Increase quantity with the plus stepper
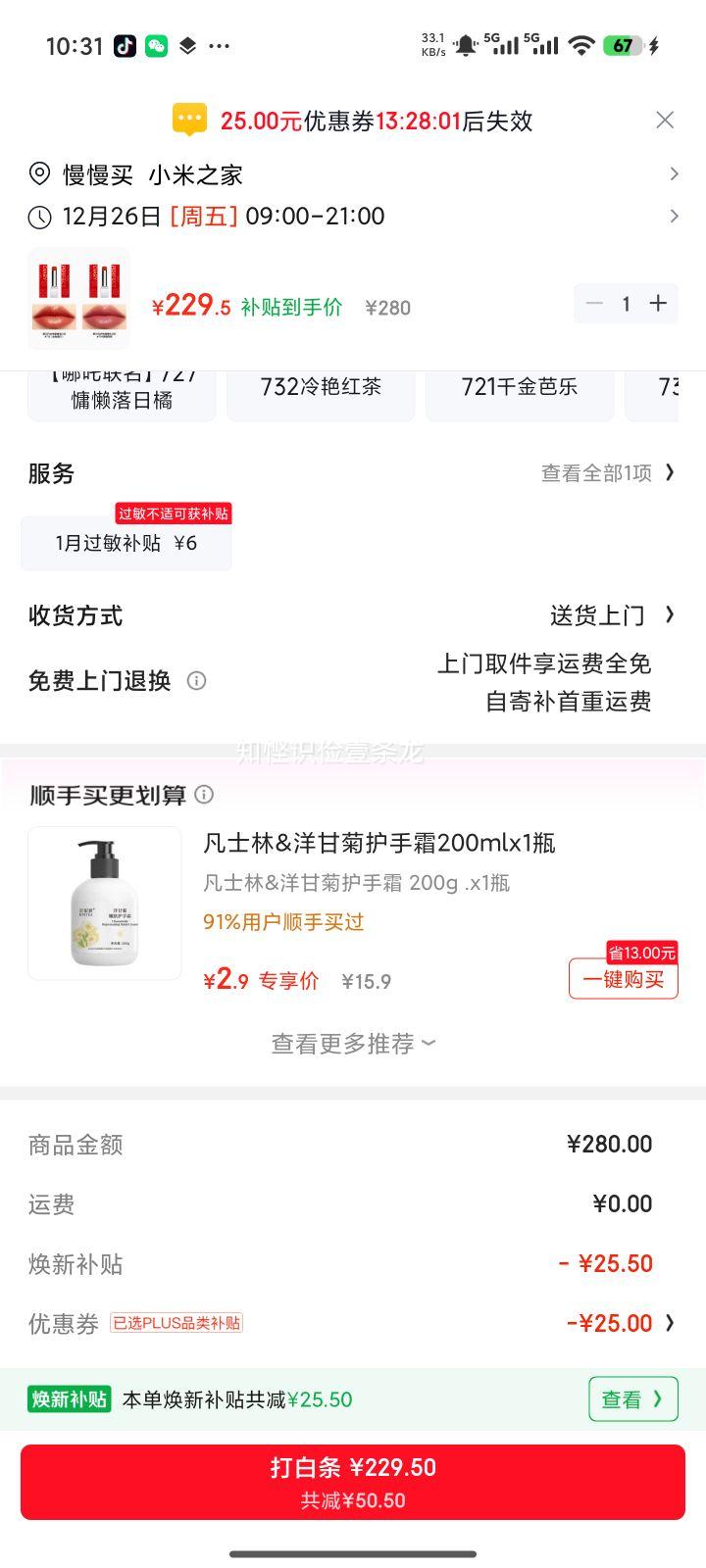 [x=658, y=304]
